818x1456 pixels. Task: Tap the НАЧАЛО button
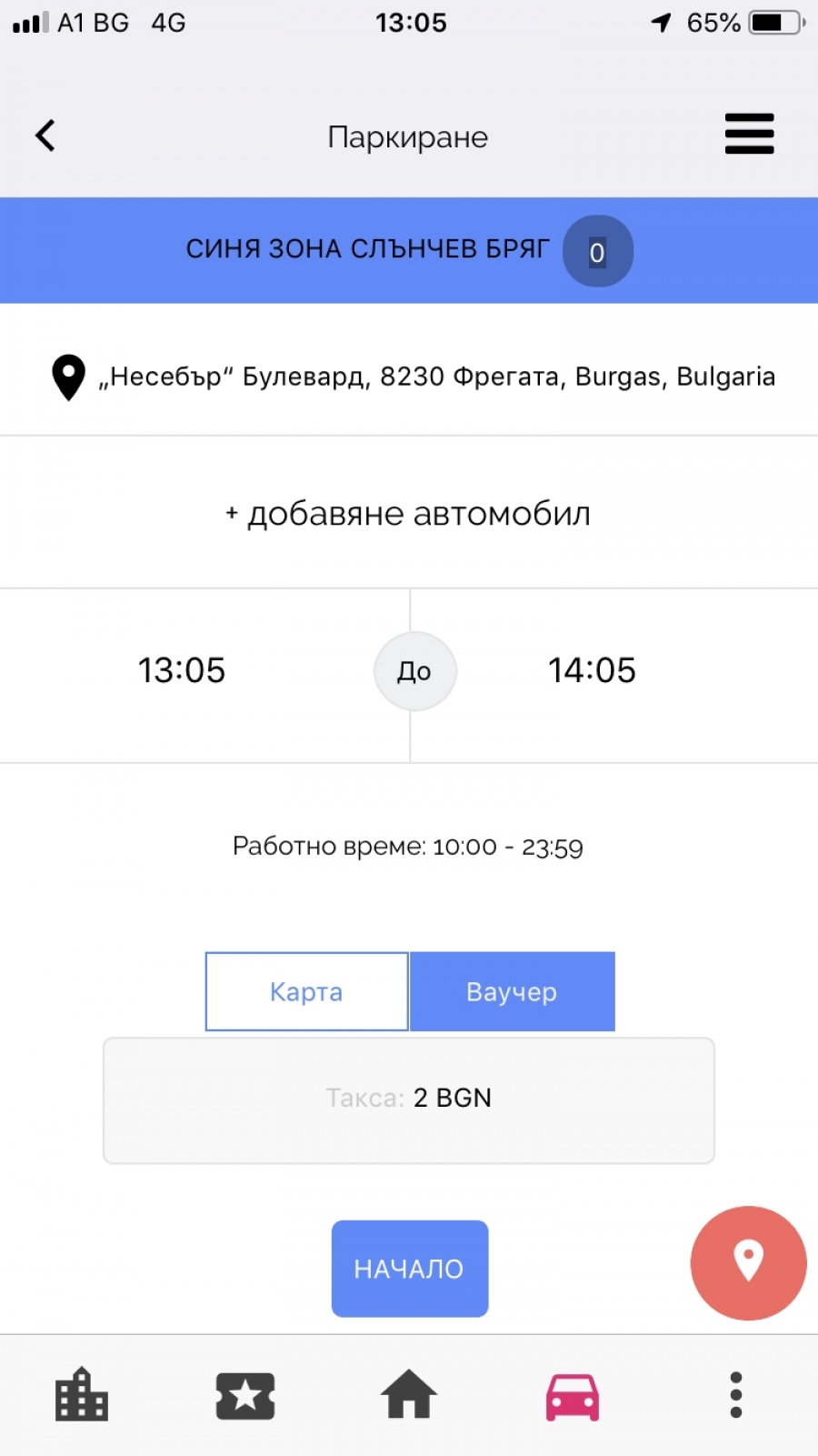410,1269
